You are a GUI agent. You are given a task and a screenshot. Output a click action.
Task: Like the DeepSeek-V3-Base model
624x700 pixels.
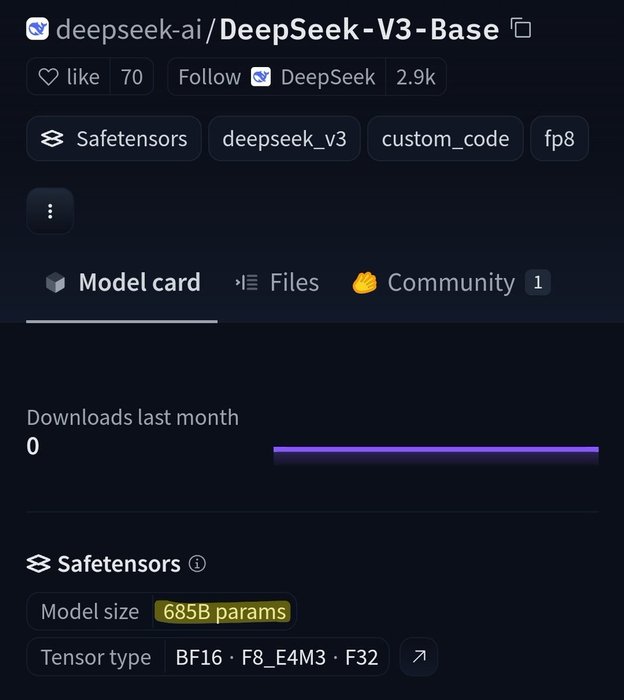click(69, 77)
